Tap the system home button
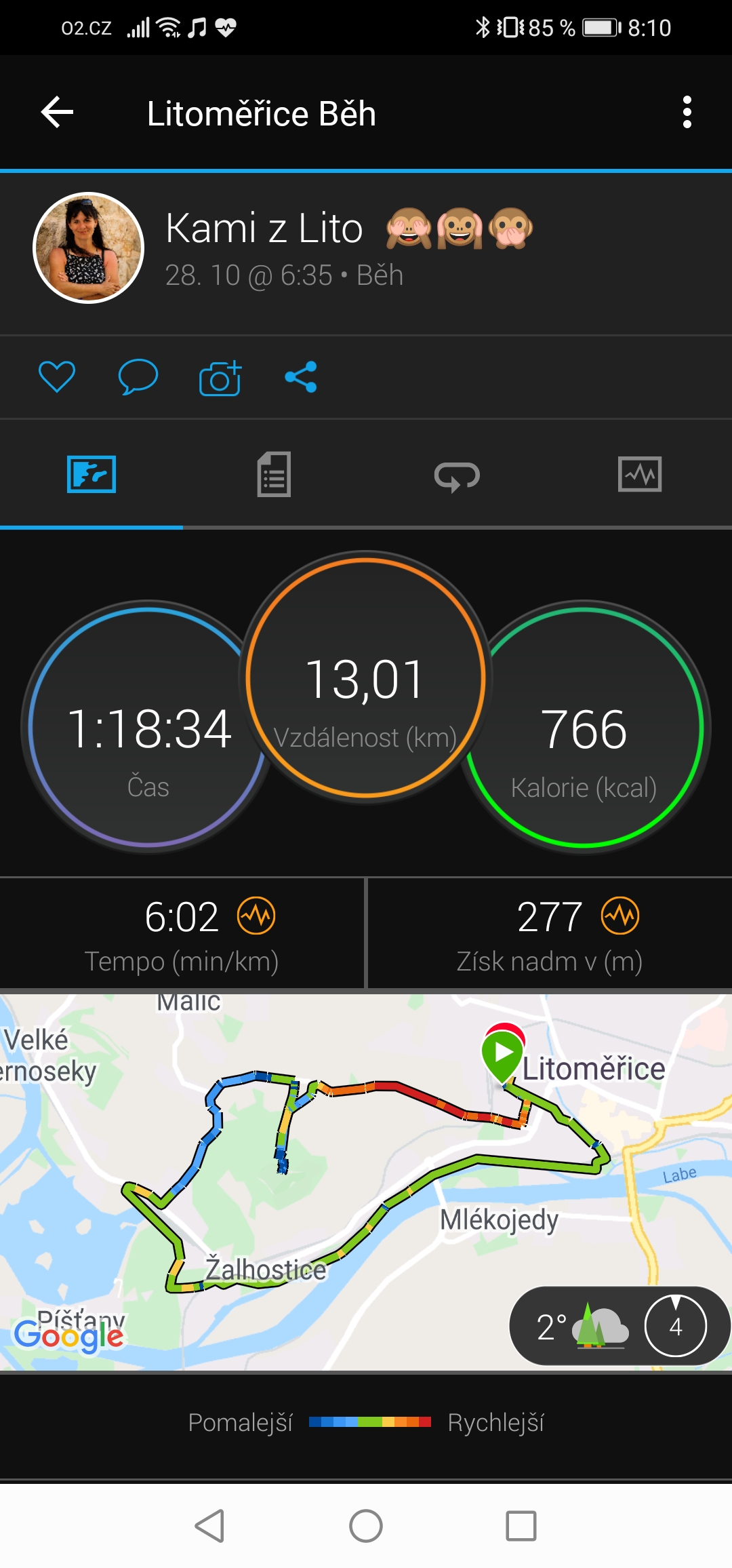Screen dimensions: 732x1568 [366, 1526]
